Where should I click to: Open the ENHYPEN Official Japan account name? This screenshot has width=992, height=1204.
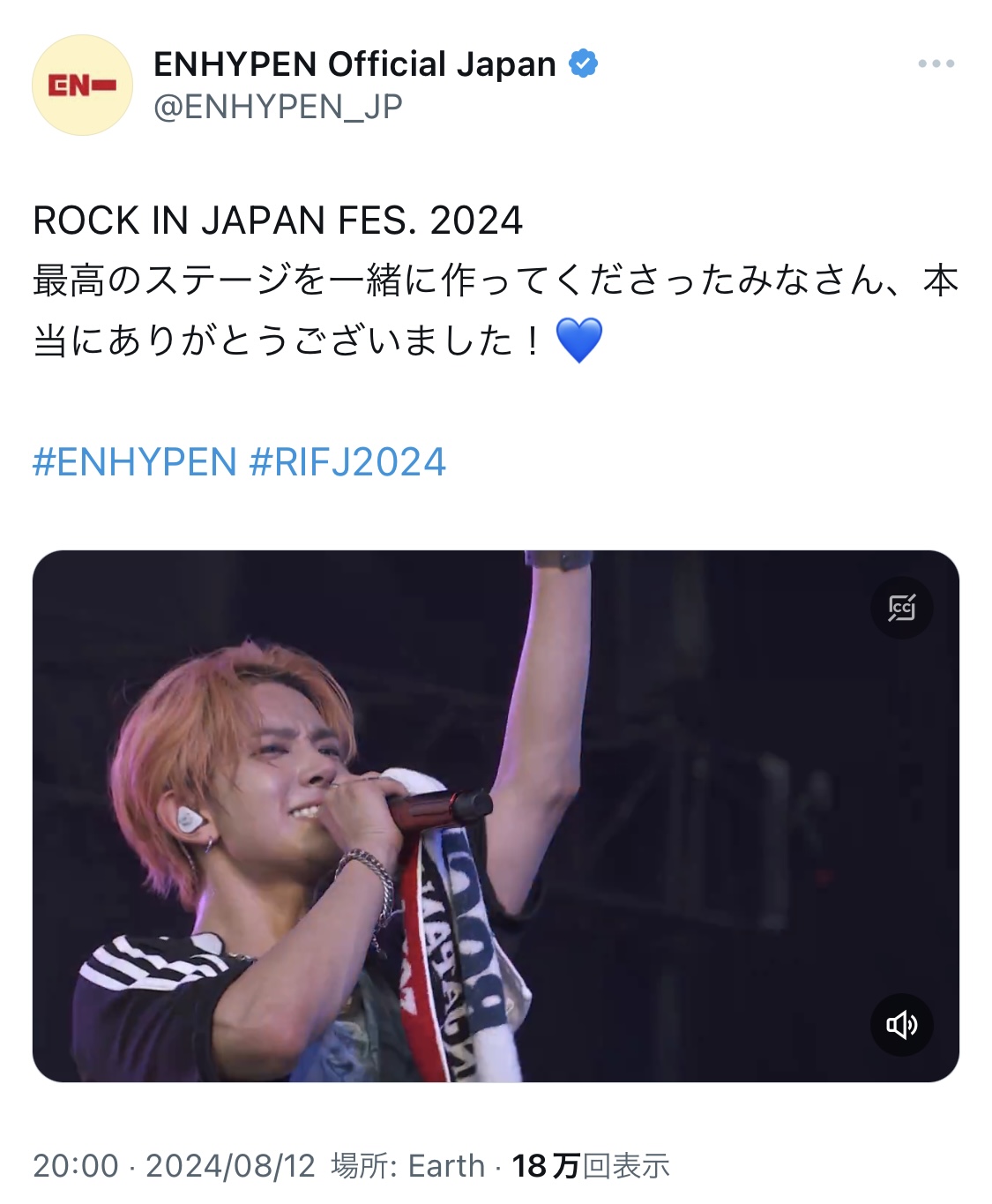tap(355, 64)
